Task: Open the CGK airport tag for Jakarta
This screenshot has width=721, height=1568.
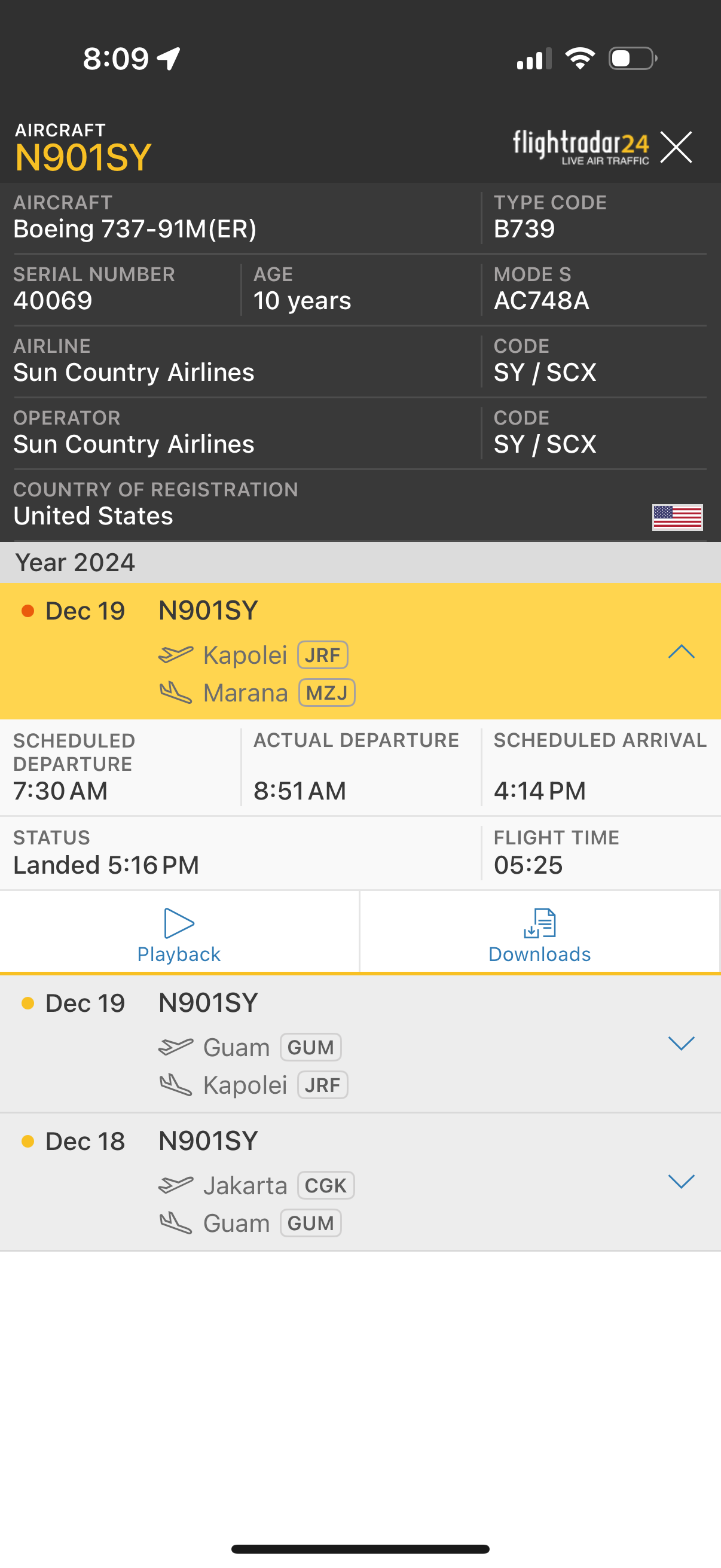Action: click(x=325, y=1185)
